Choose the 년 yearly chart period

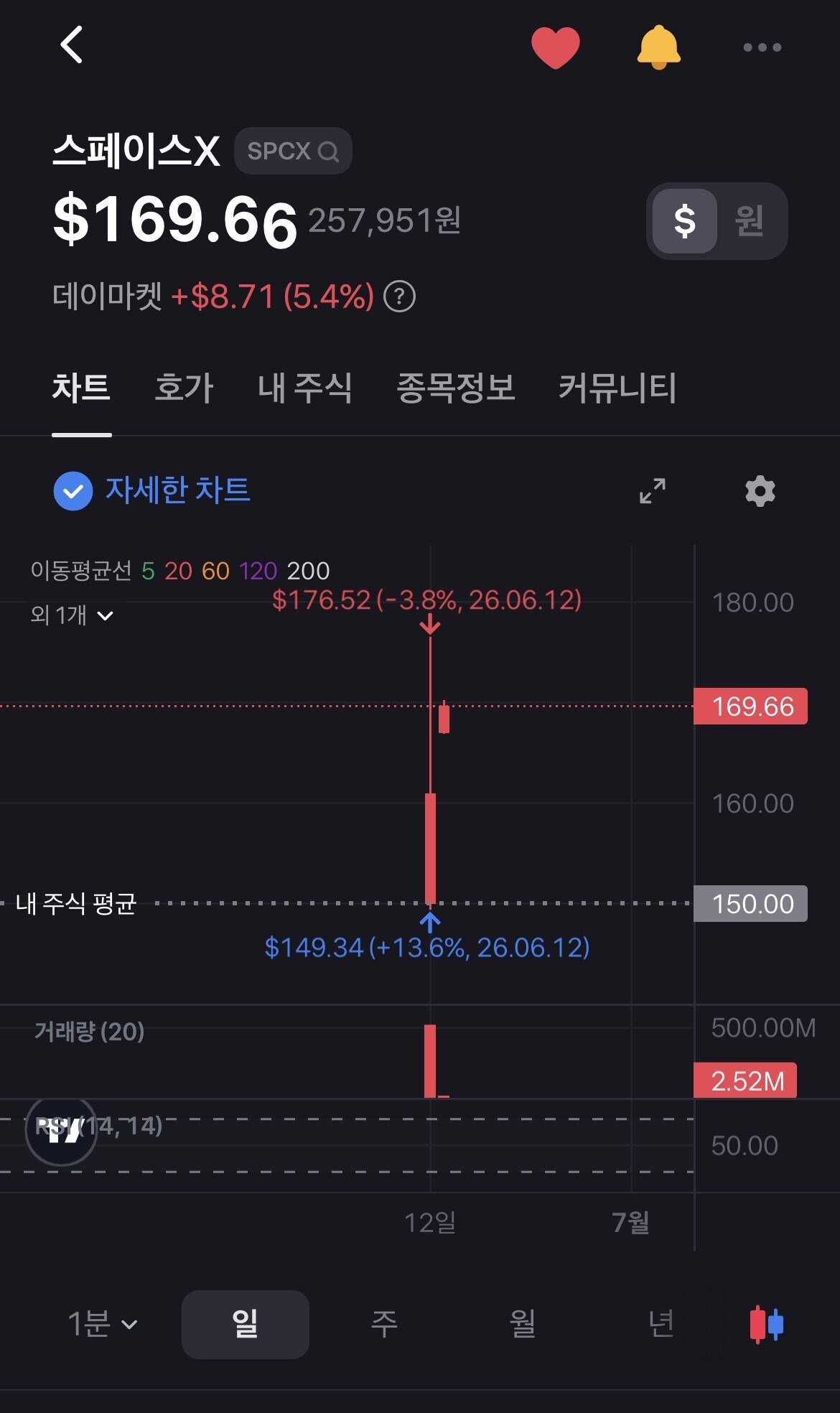[661, 1323]
